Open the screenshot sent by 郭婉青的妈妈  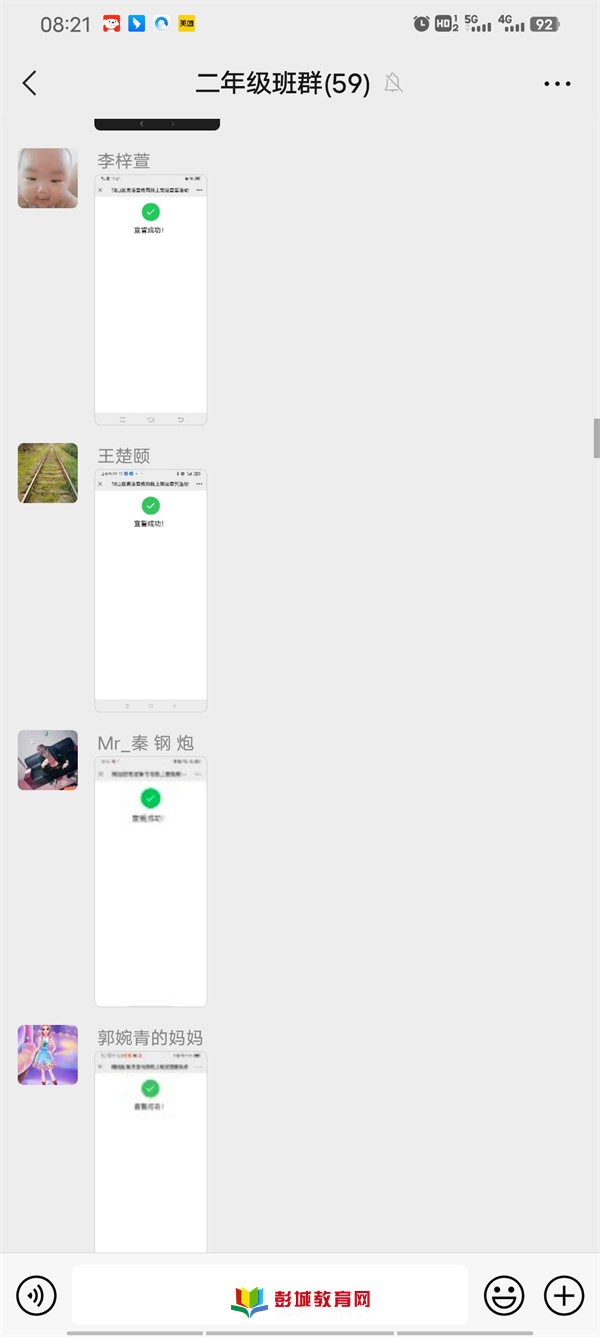click(x=151, y=1150)
